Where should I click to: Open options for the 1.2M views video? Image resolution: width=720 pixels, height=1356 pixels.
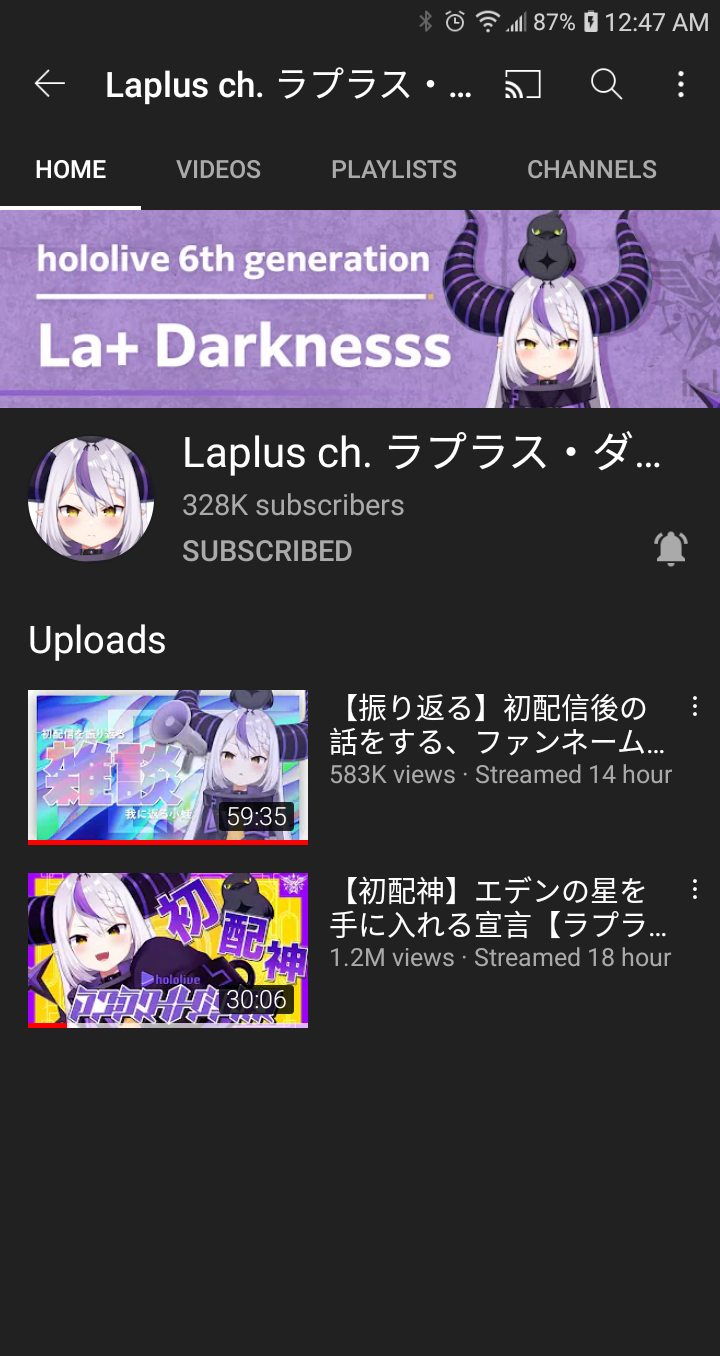pyautogui.click(x=695, y=890)
